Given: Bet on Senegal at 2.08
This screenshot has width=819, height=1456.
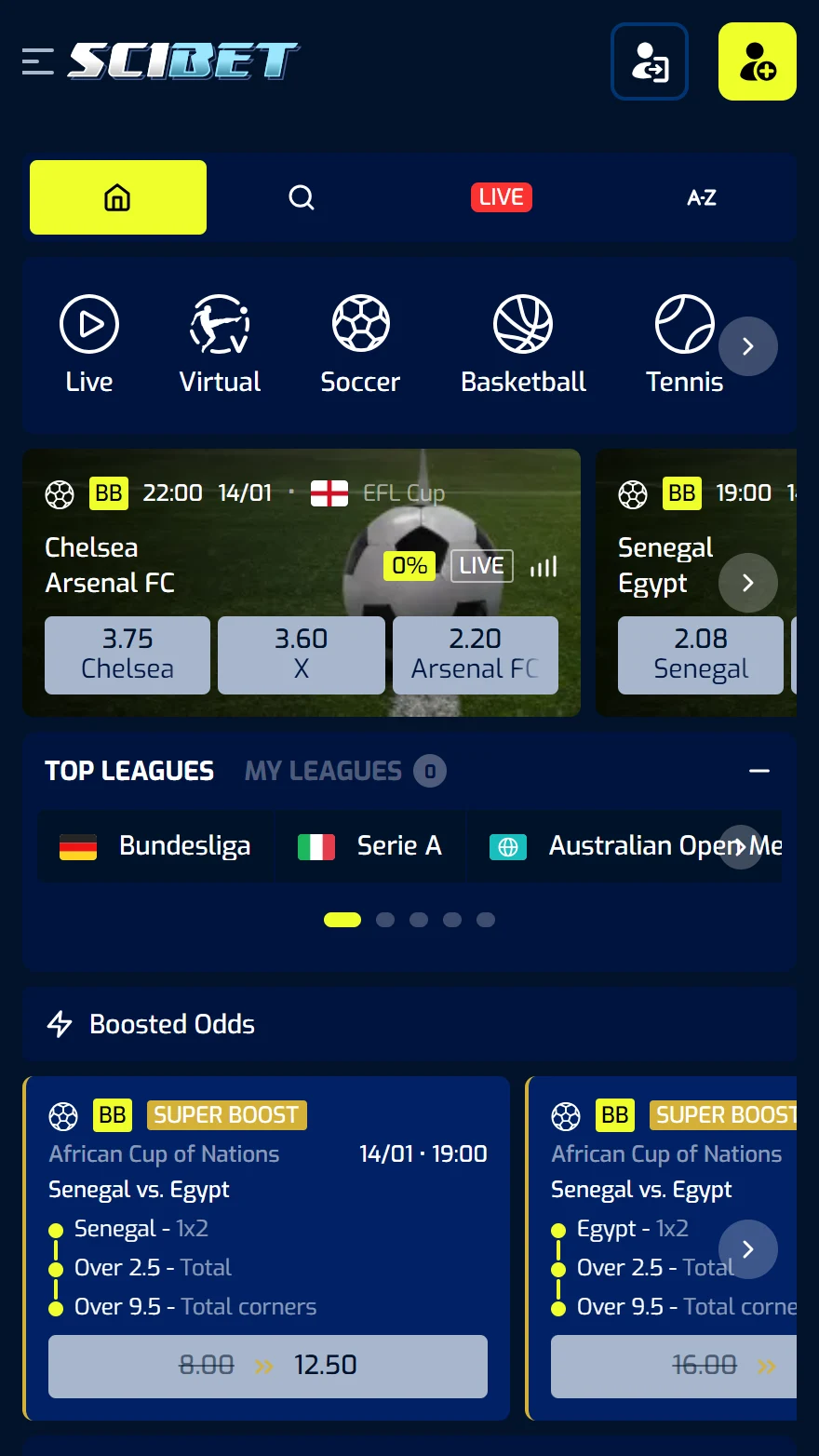Looking at the screenshot, I should click(700, 654).
